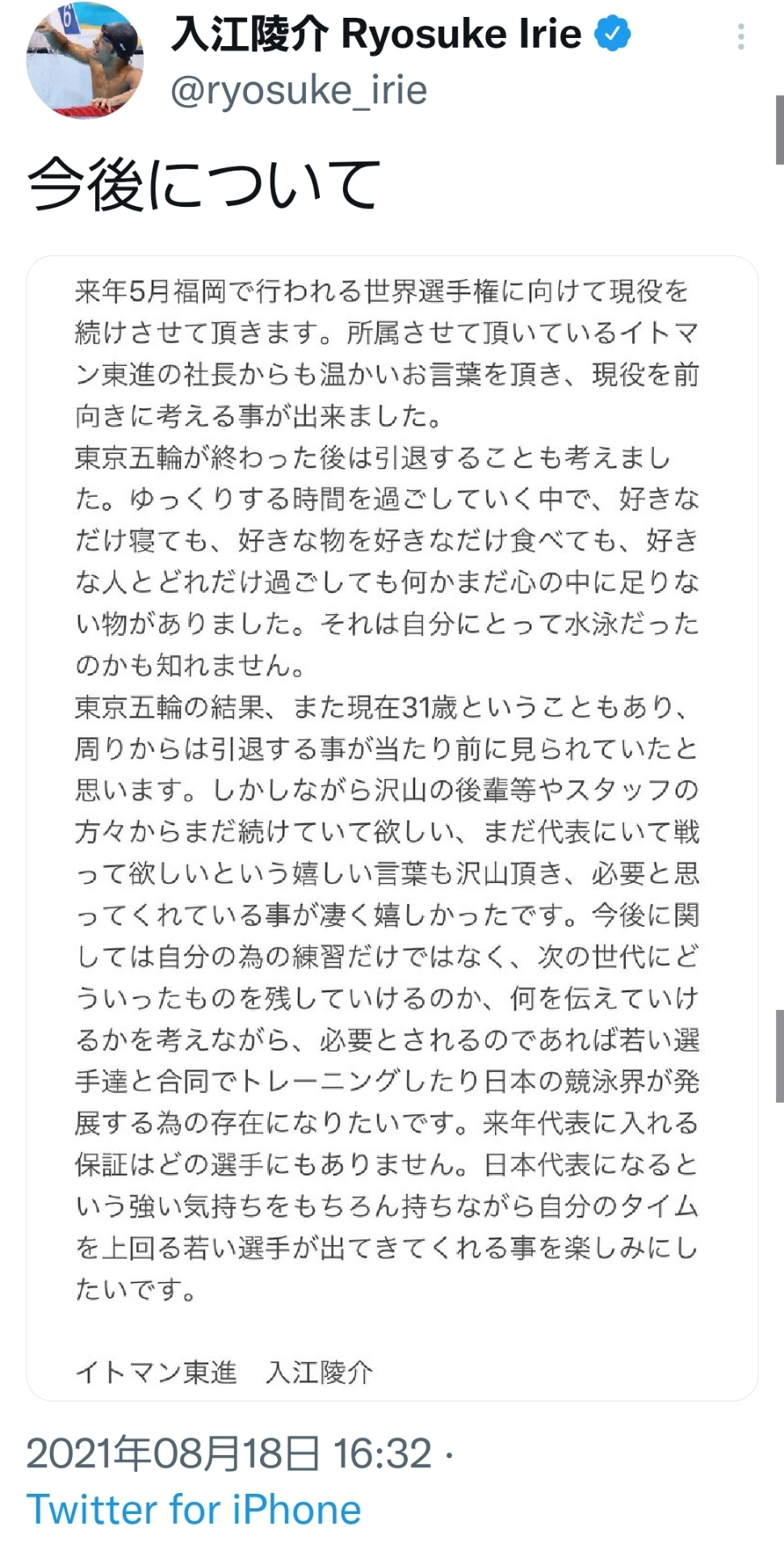The height and width of the screenshot is (1556, 784).
Task: Open Ryosuke Irie's profile picture
Action: pyautogui.click(x=85, y=61)
